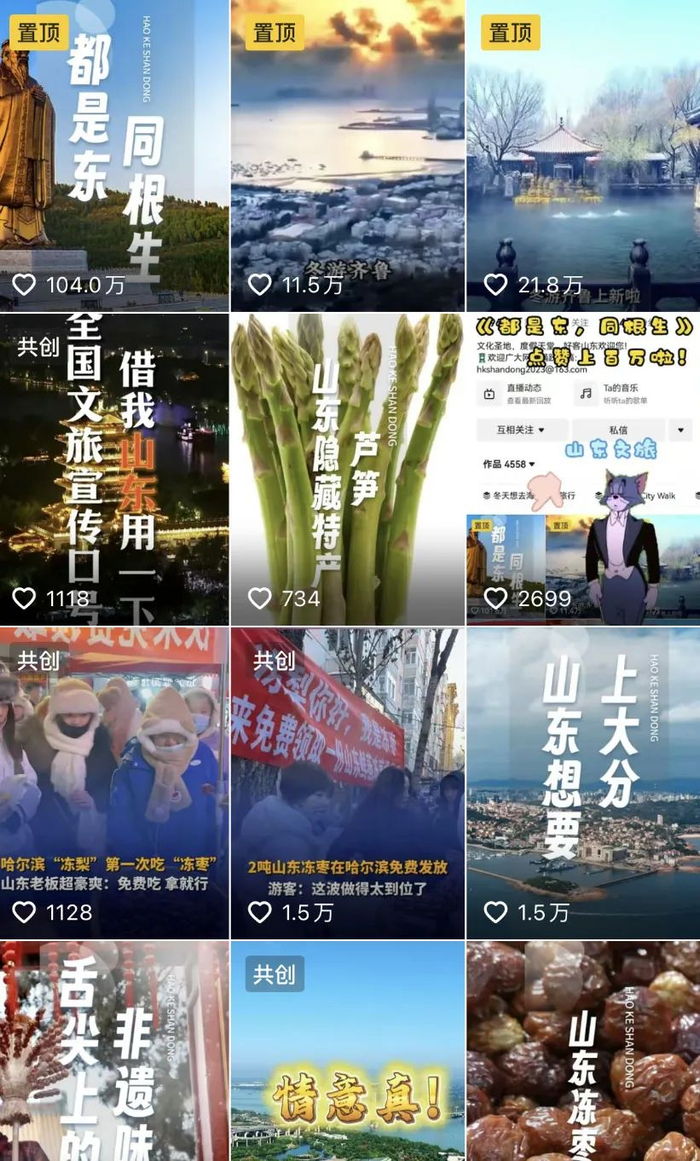This screenshot has height=1161, width=700.
Task: Open the 山东隐藏特产 芦笋 video
Action: (x=348, y=469)
